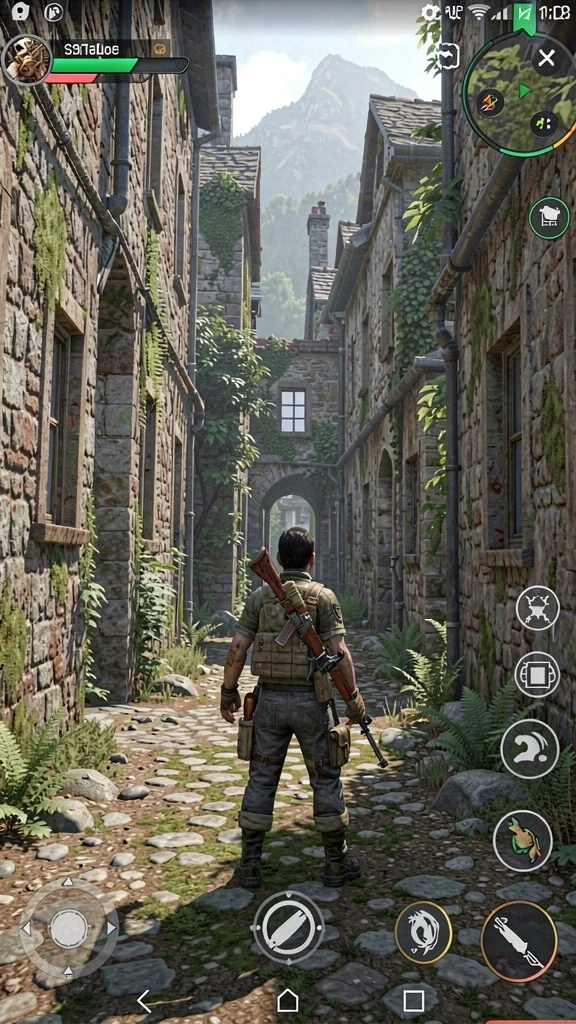This screenshot has height=1024, width=576.
Task: Fire using the orange-ringed weapon button
Action: (x=519, y=939)
